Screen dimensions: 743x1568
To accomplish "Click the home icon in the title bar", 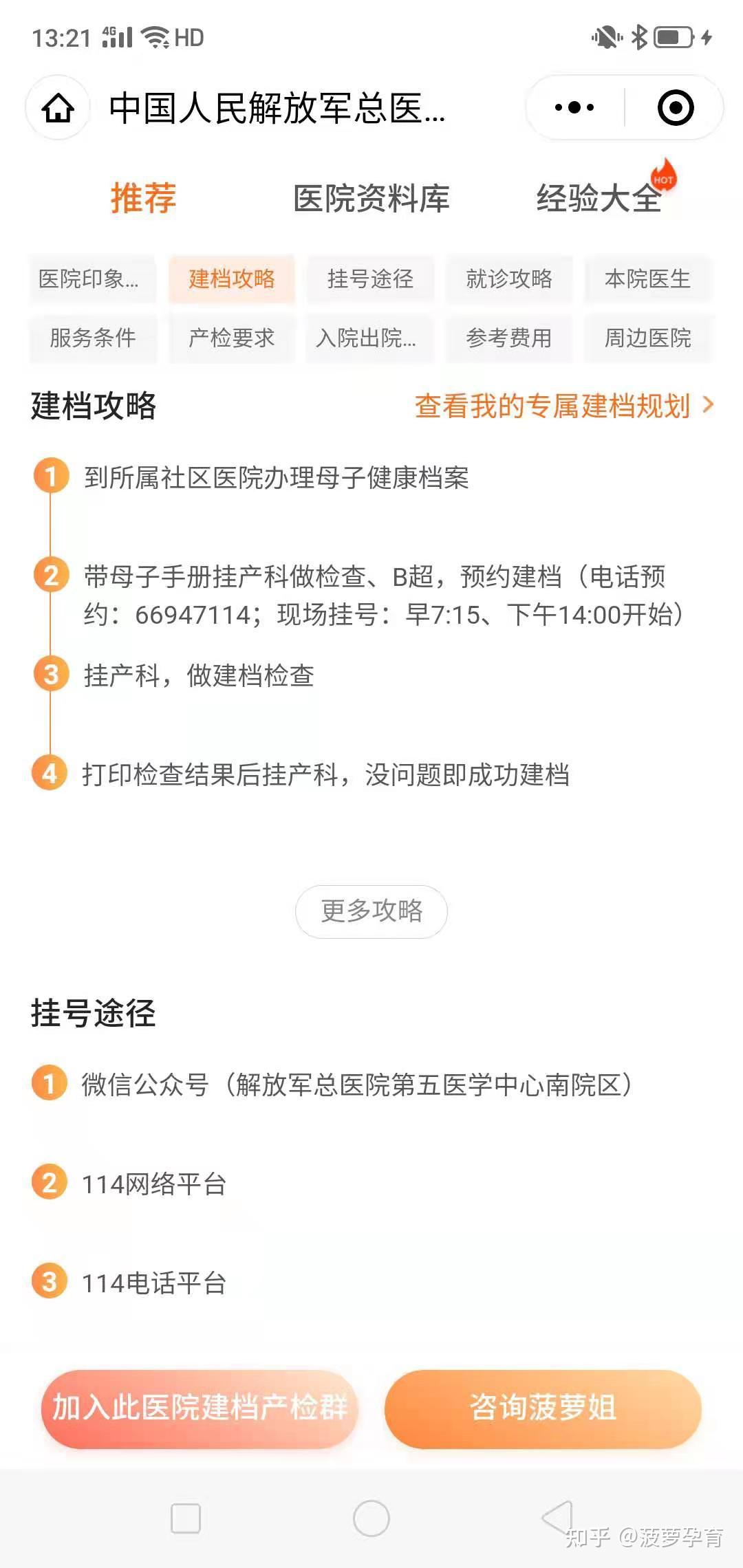I will click(58, 107).
